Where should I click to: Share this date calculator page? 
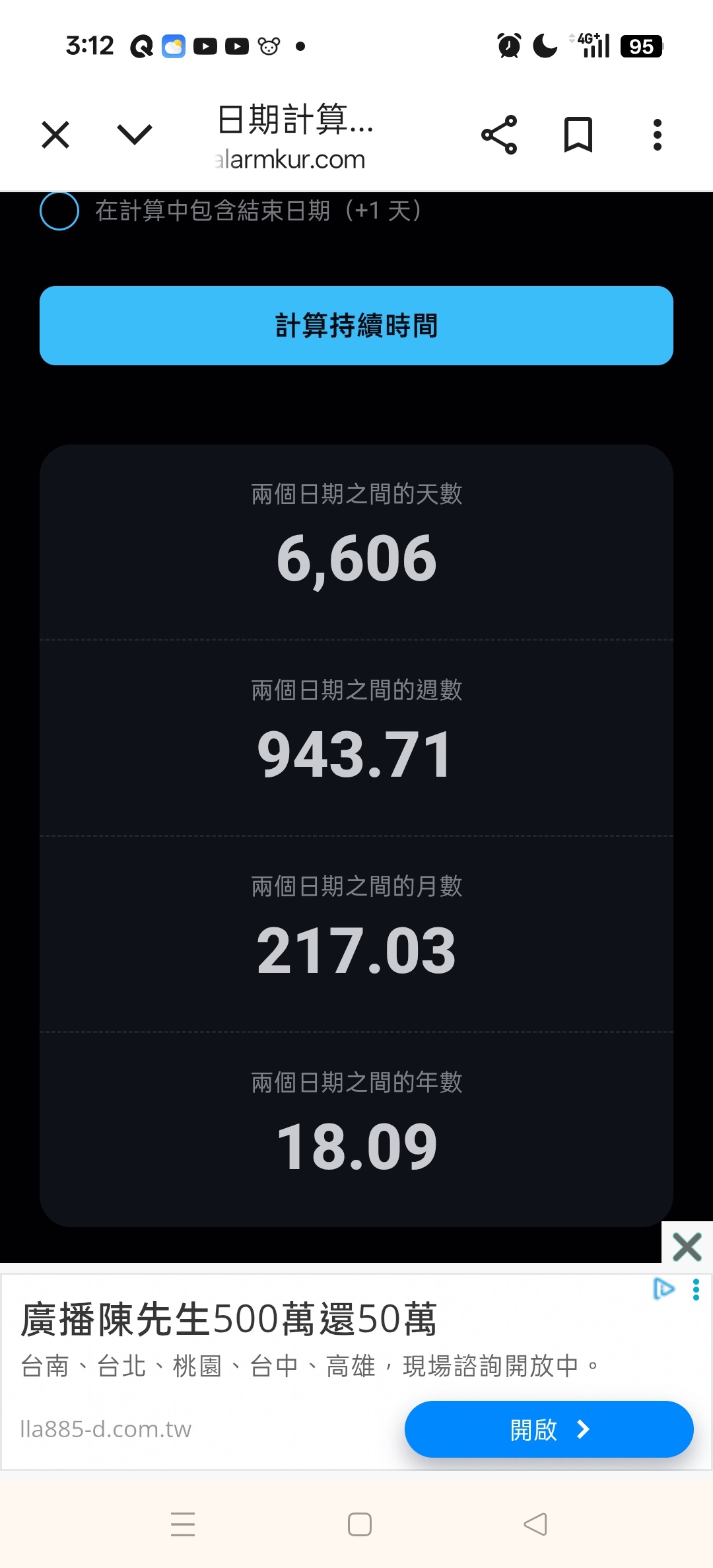[x=499, y=135]
